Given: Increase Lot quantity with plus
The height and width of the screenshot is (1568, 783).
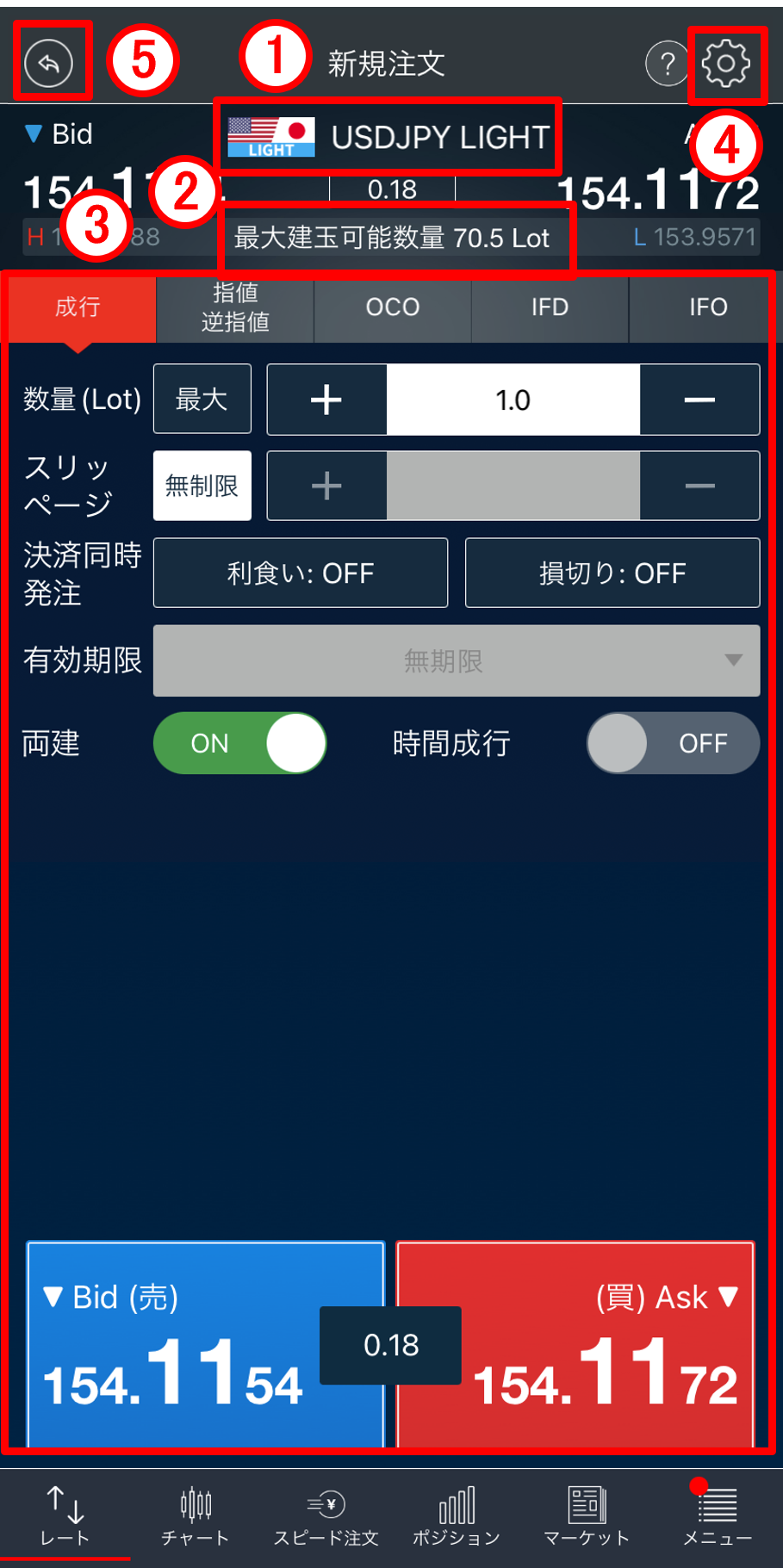Looking at the screenshot, I should [326, 400].
